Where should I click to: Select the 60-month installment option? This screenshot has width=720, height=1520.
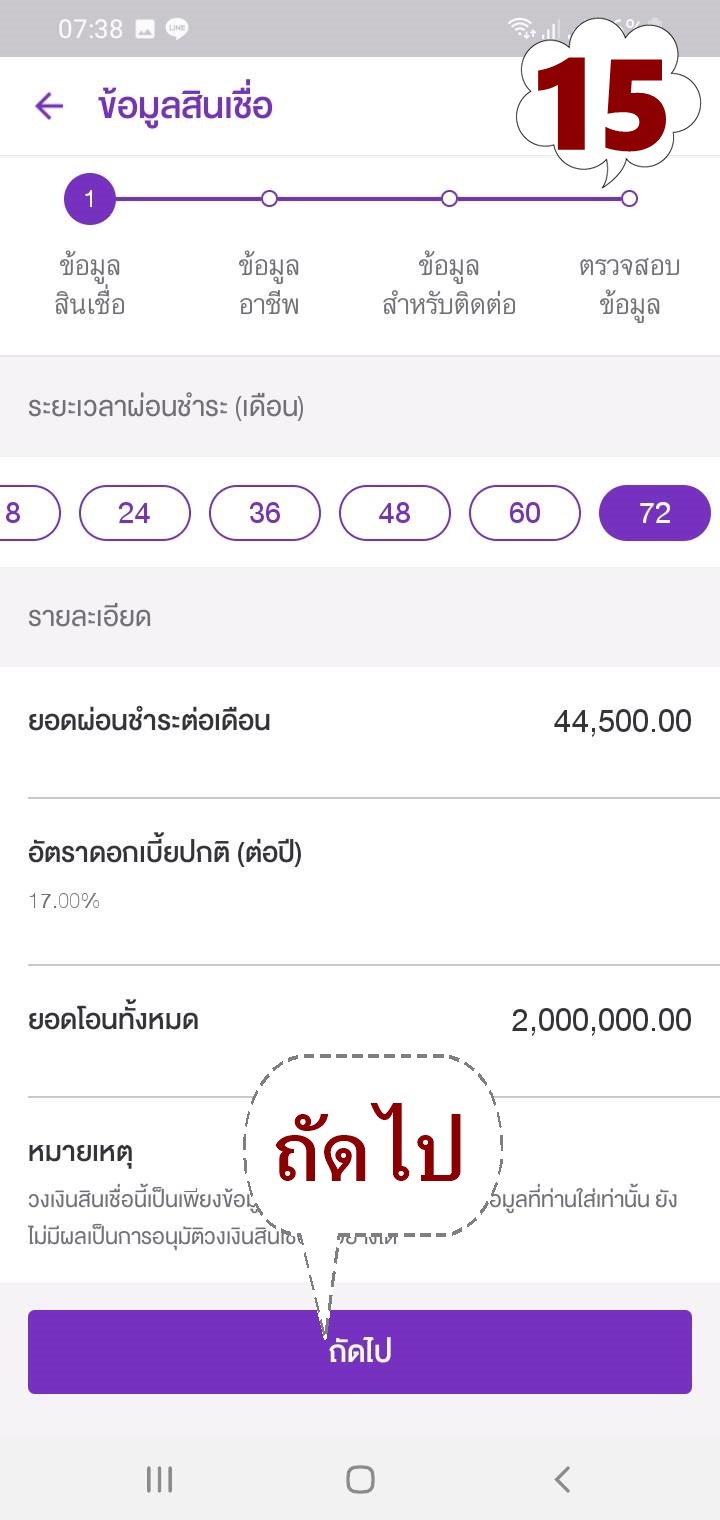(524, 513)
